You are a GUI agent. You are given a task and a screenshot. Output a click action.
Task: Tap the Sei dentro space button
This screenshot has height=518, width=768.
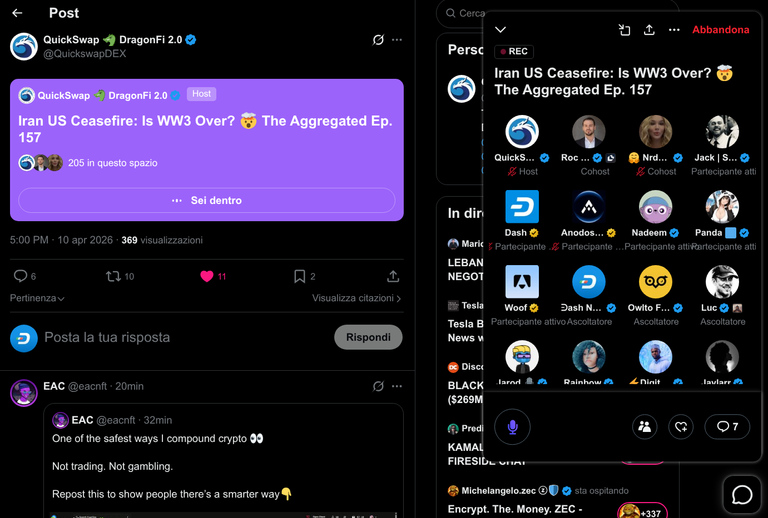coord(210,200)
